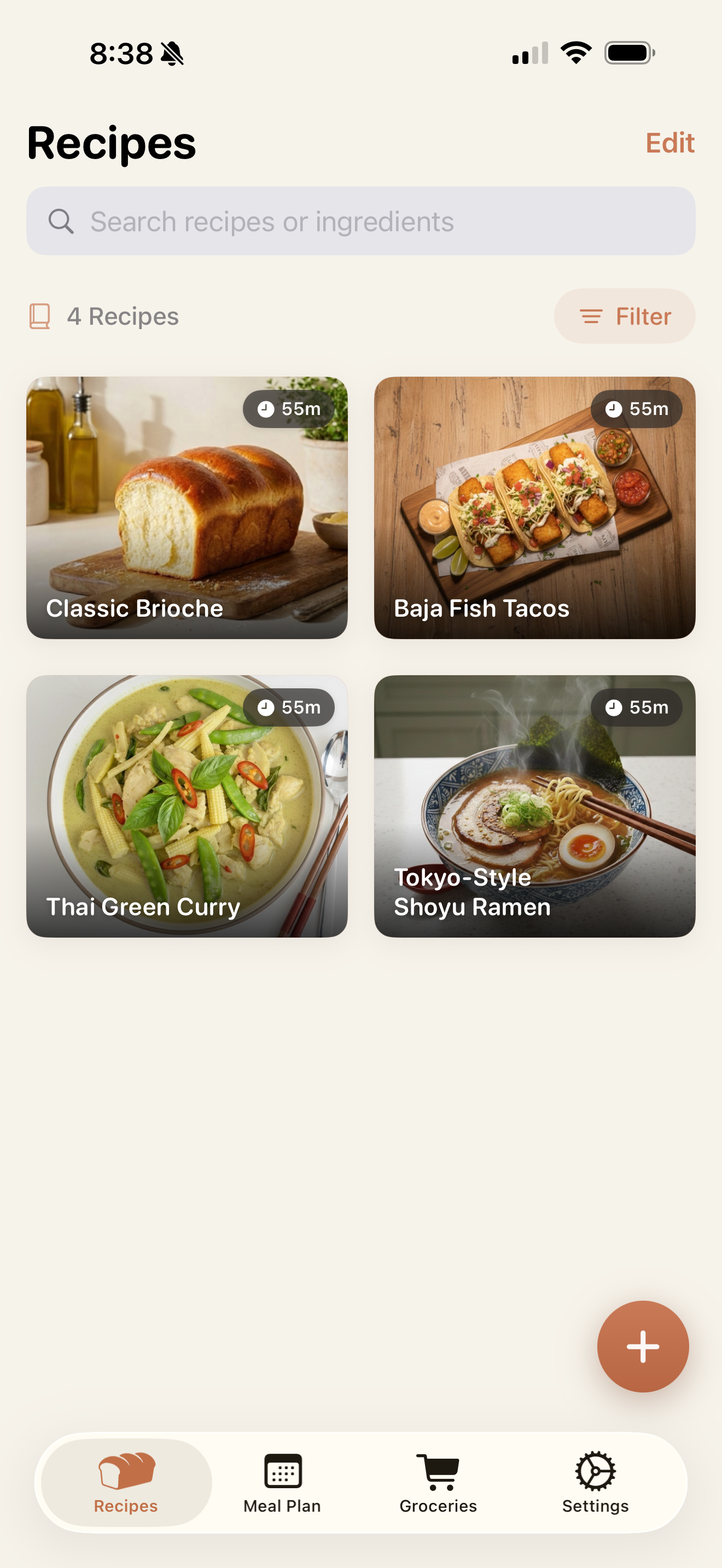Image resolution: width=722 pixels, height=1568 pixels.
Task: View the Baja Fish Tacos recipe
Action: (x=534, y=508)
